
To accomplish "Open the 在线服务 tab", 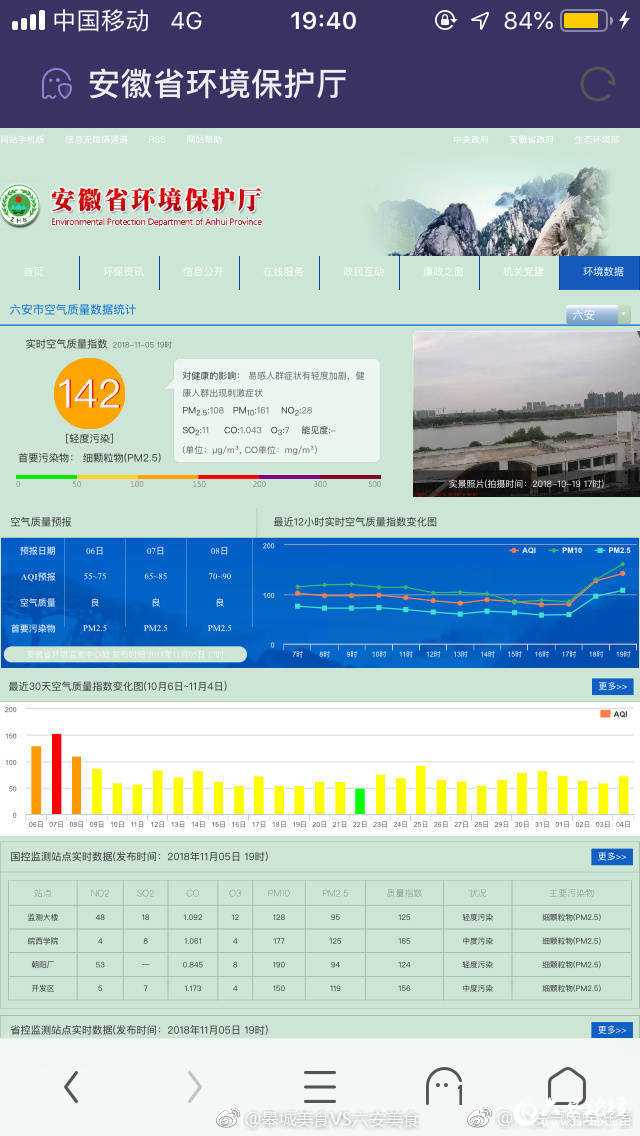I will point(283,272).
